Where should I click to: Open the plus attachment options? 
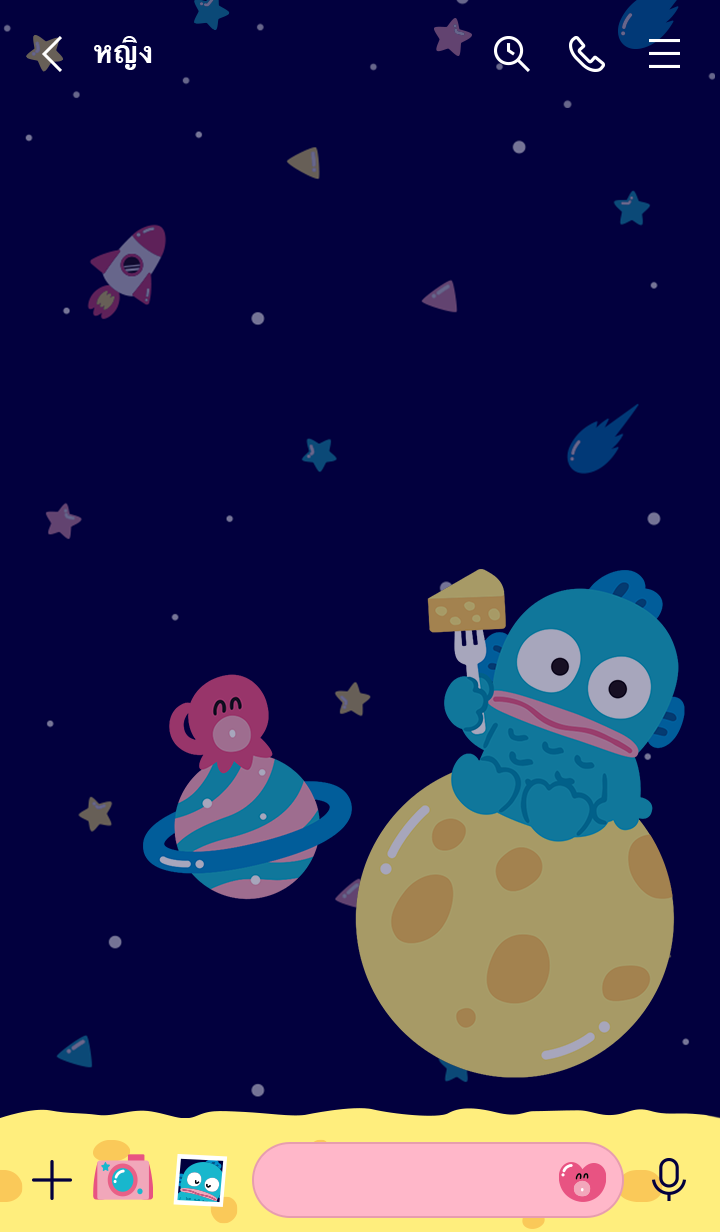coord(52,1180)
